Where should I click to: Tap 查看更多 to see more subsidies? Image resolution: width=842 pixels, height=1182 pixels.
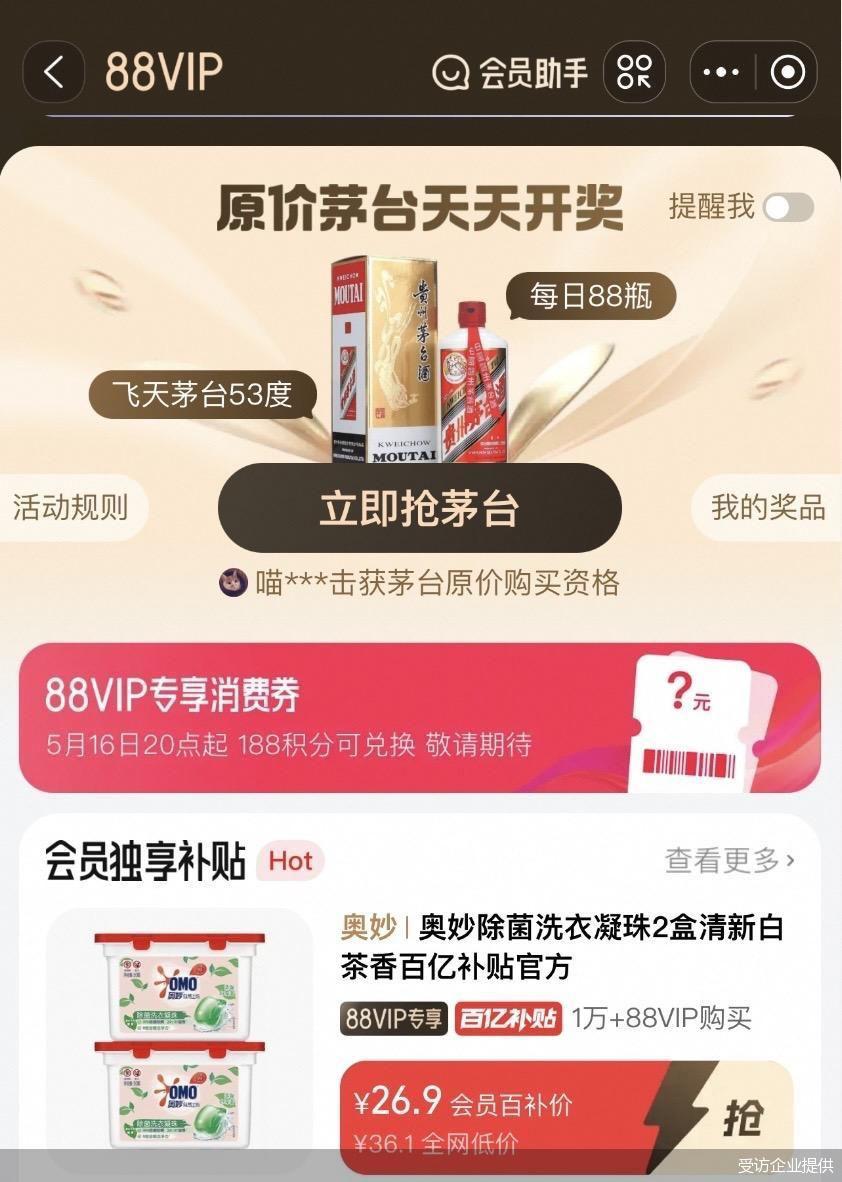coord(730,860)
